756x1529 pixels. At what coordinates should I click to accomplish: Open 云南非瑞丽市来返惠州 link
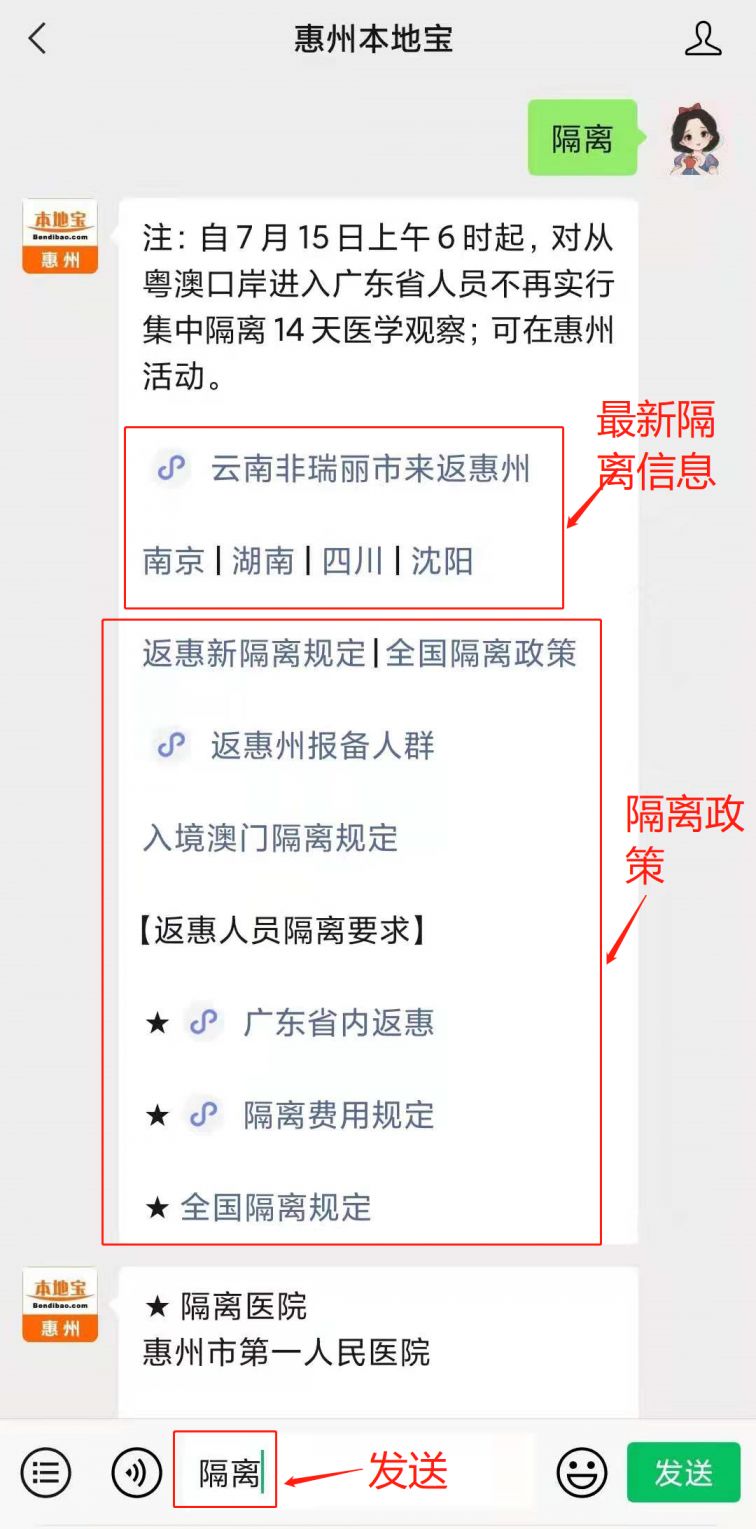pos(368,469)
